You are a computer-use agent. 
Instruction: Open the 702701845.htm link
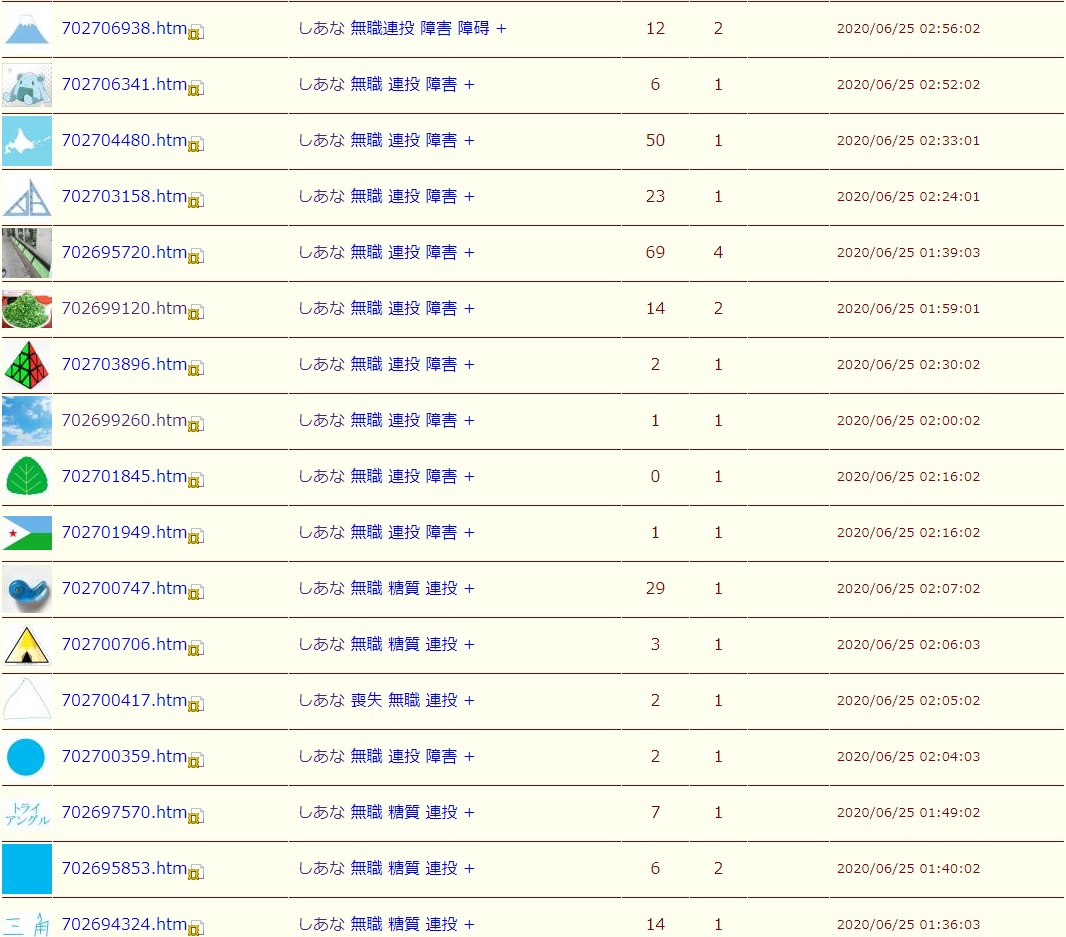(x=124, y=476)
